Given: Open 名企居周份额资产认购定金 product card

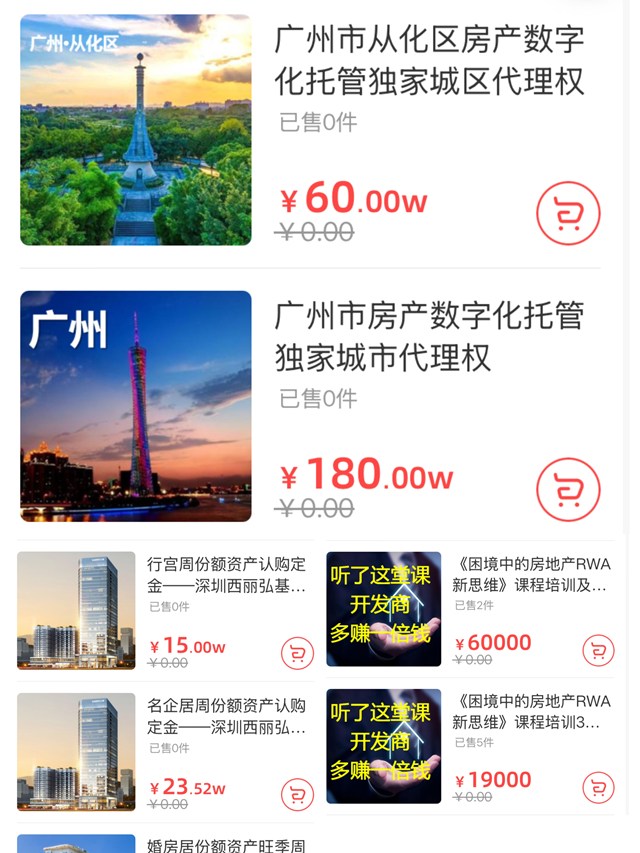Looking at the screenshot, I should [x=227, y=716].
